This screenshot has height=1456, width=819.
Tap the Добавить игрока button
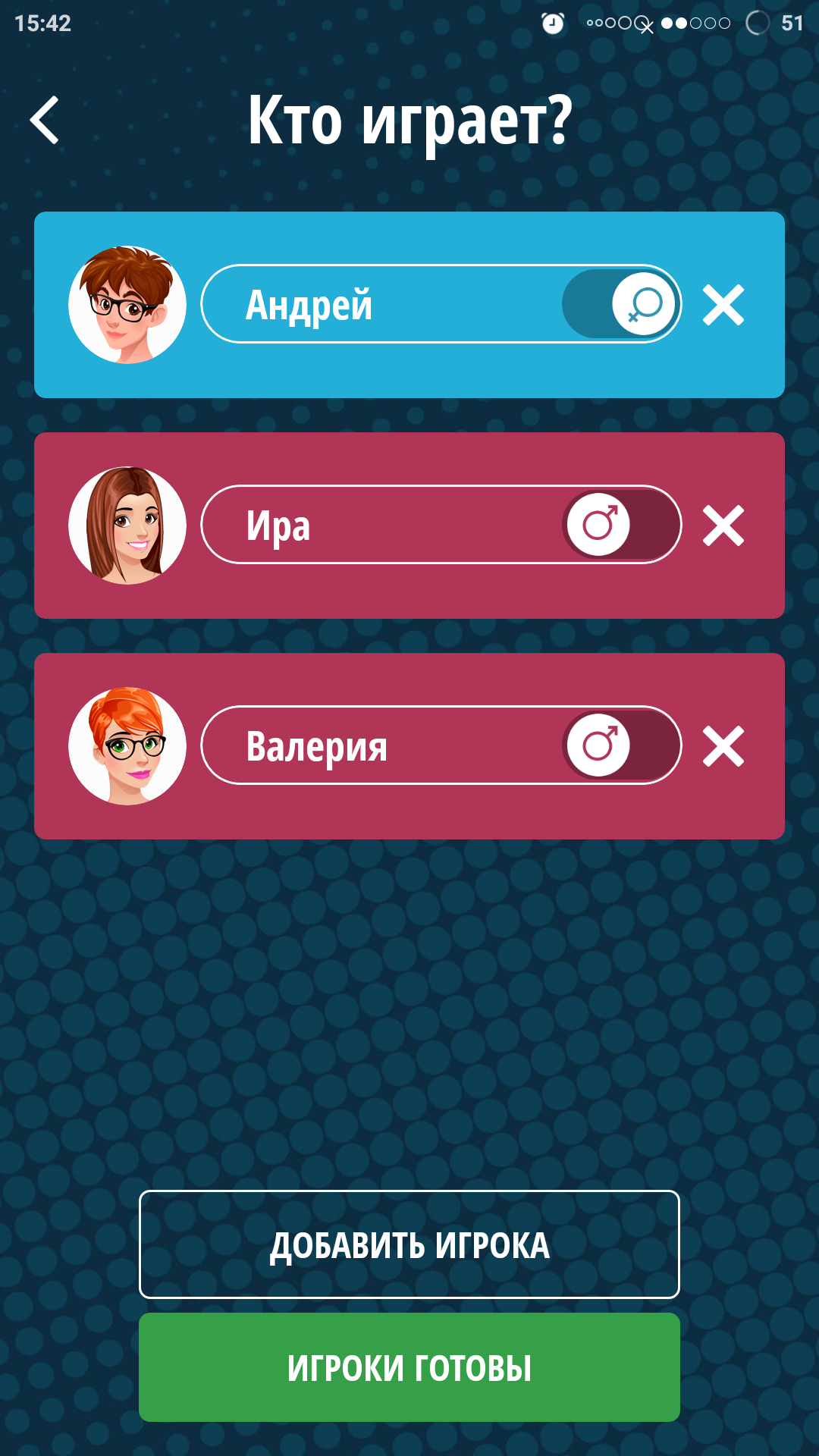point(409,1244)
